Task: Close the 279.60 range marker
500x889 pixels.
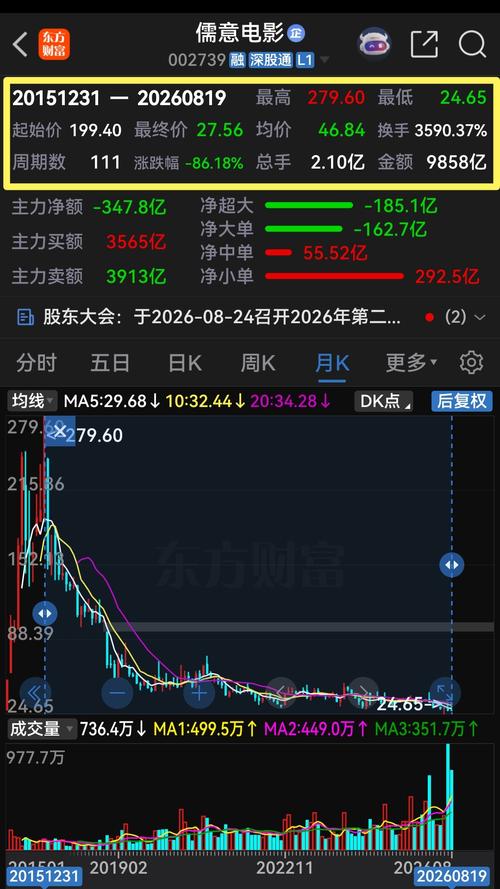Action: point(60,432)
